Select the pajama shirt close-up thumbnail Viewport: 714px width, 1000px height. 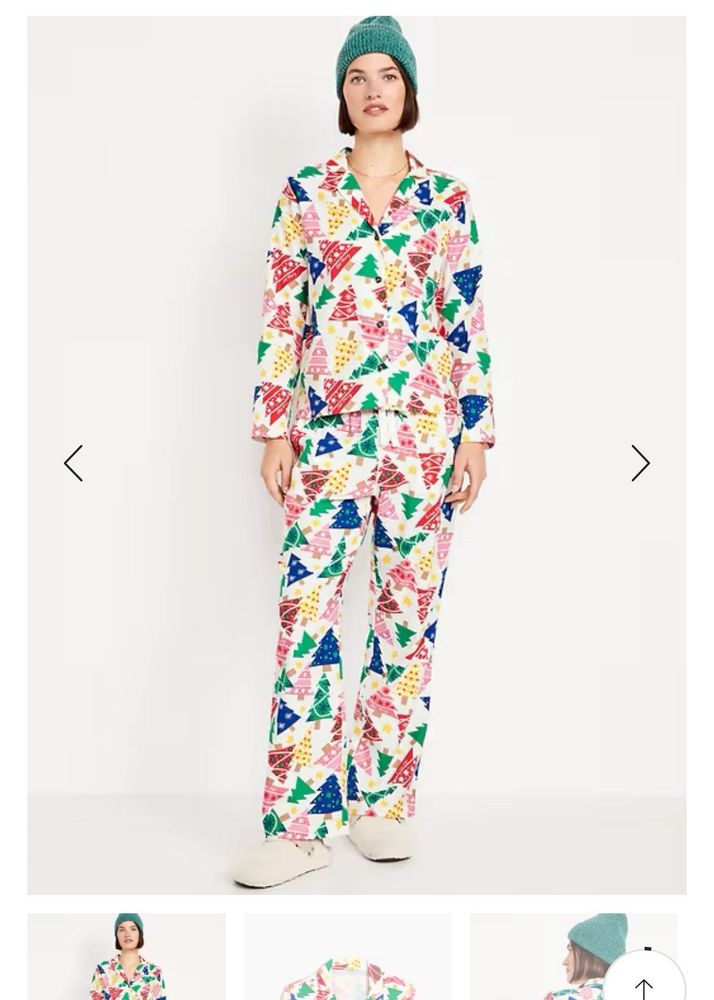pos(347,957)
